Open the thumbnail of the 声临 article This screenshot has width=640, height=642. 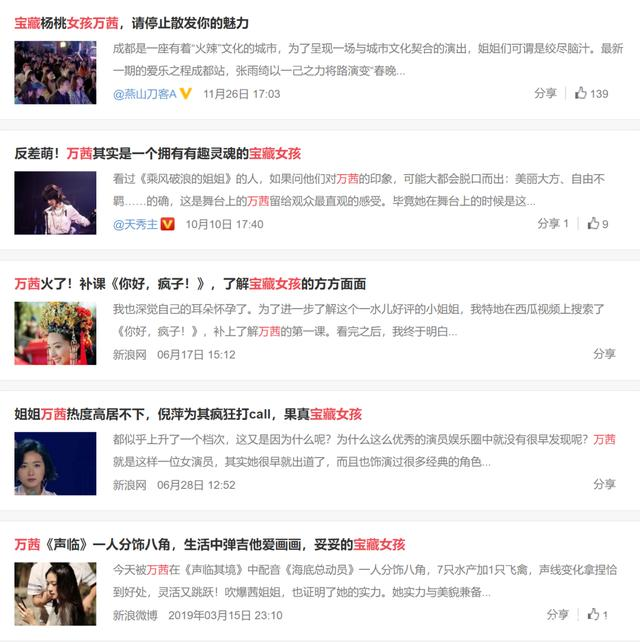(x=55, y=594)
